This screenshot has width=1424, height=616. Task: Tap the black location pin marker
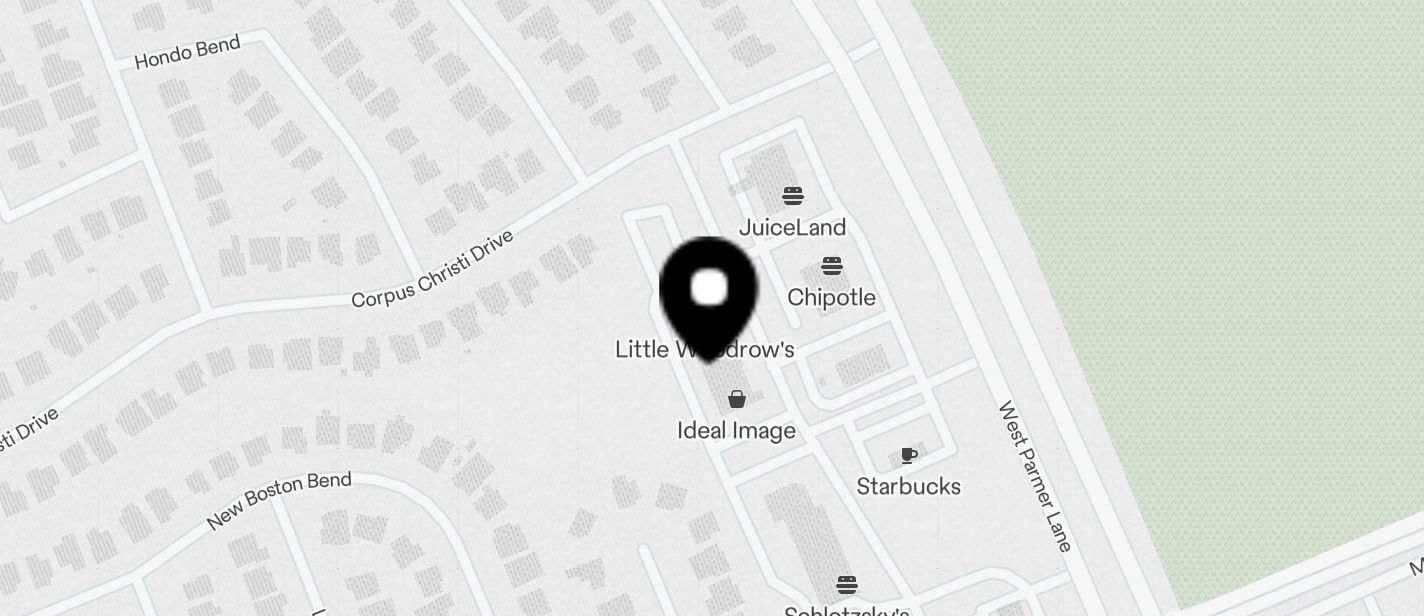[708, 293]
